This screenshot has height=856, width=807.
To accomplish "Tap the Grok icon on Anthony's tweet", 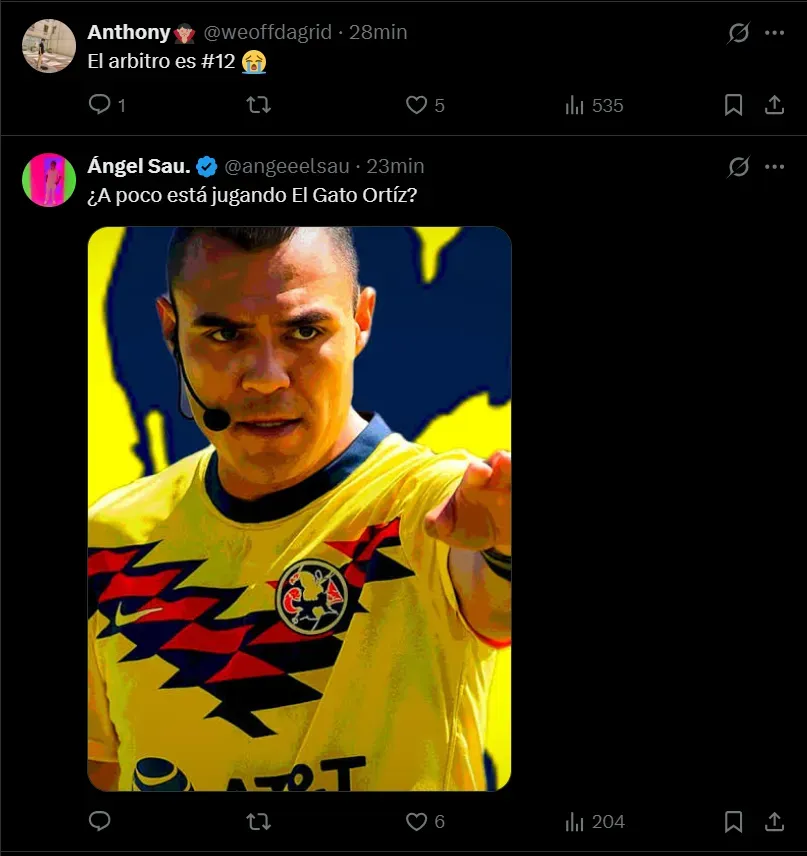I will [738, 33].
